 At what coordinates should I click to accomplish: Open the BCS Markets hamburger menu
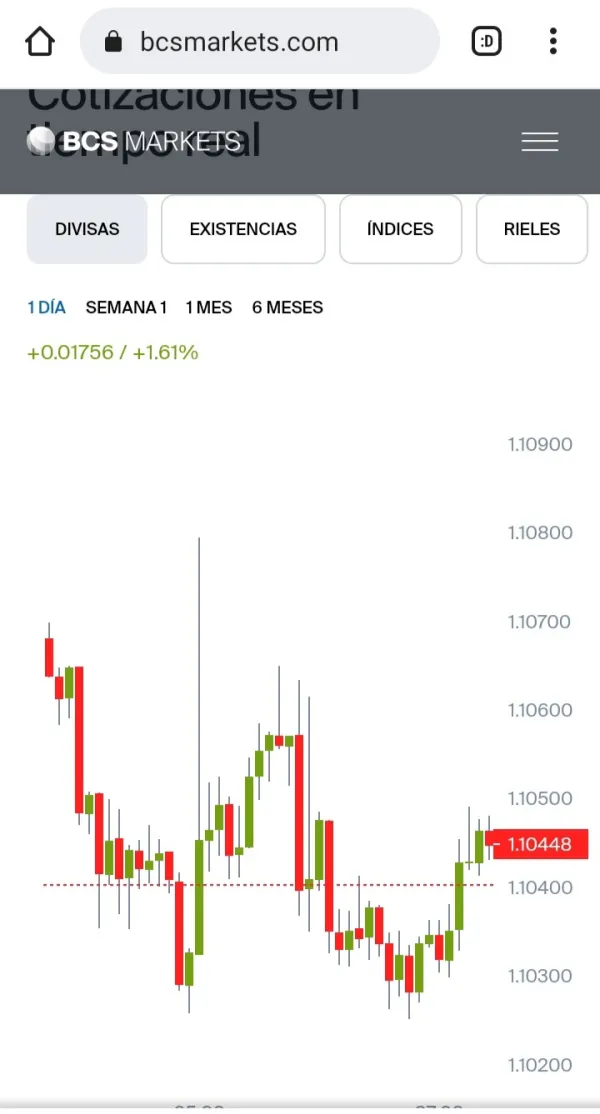[x=540, y=142]
